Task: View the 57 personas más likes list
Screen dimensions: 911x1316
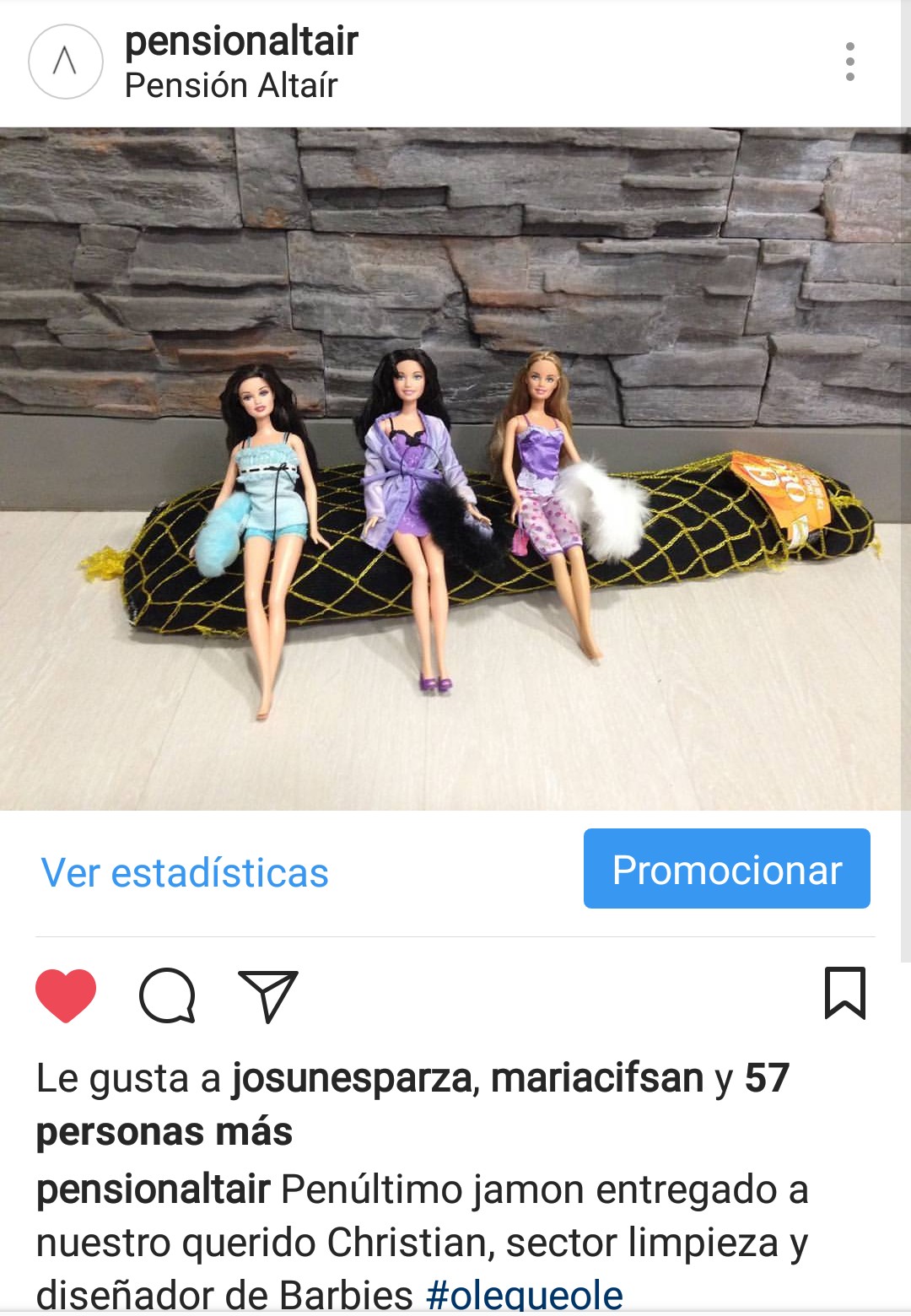Action: tap(164, 1132)
